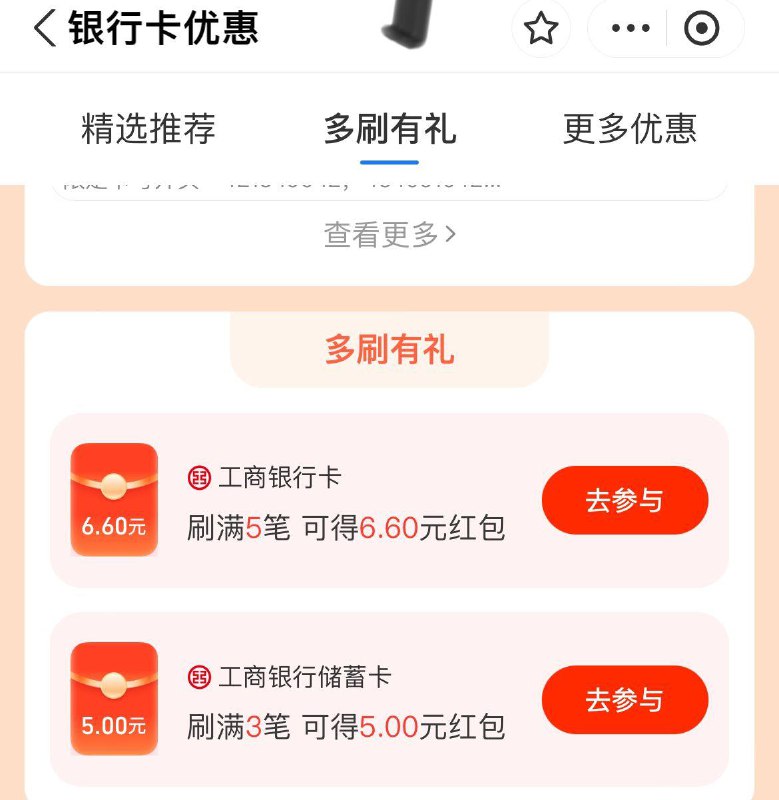The image size is (779, 800).
Task: Open the 多刷有礼 section header banner
Action: pos(388,350)
